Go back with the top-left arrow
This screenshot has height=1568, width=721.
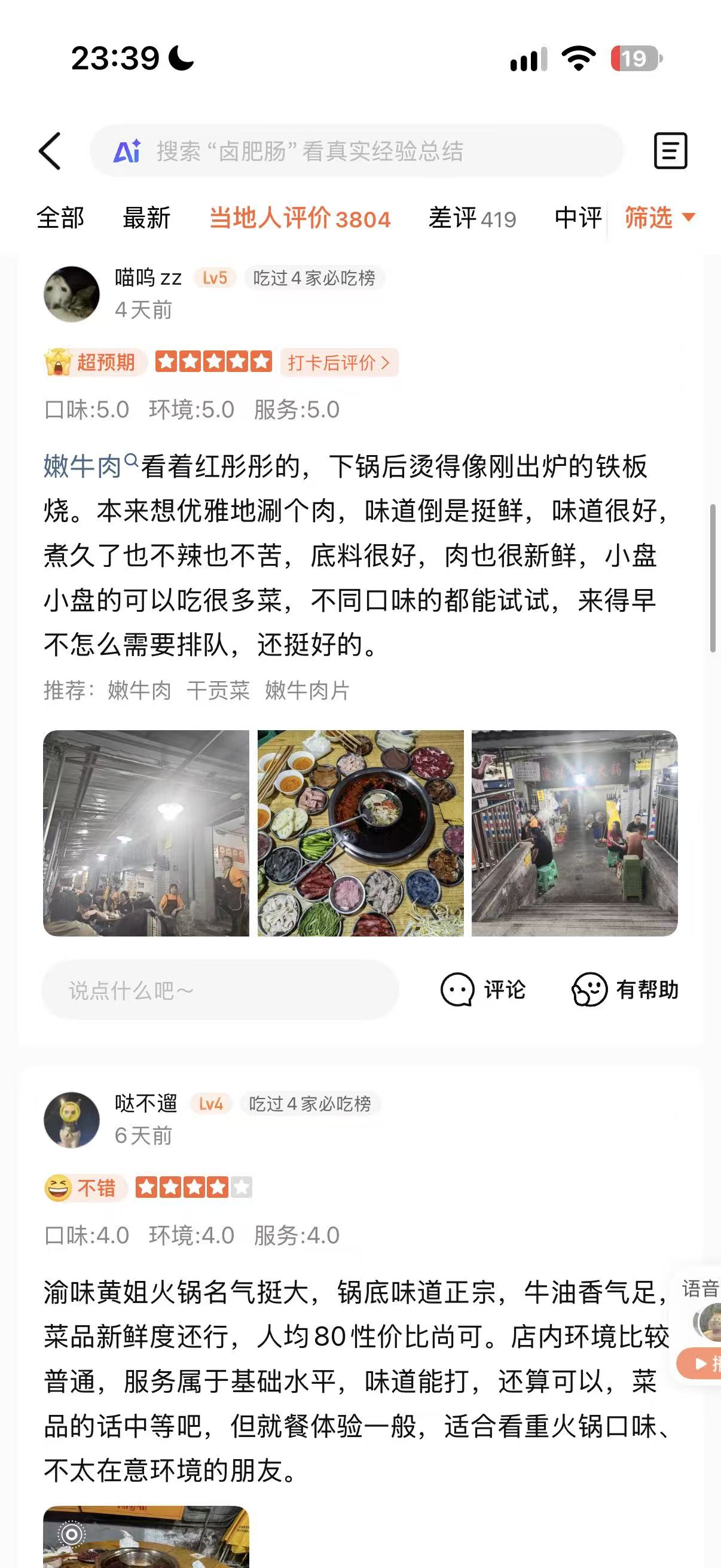pos(50,151)
